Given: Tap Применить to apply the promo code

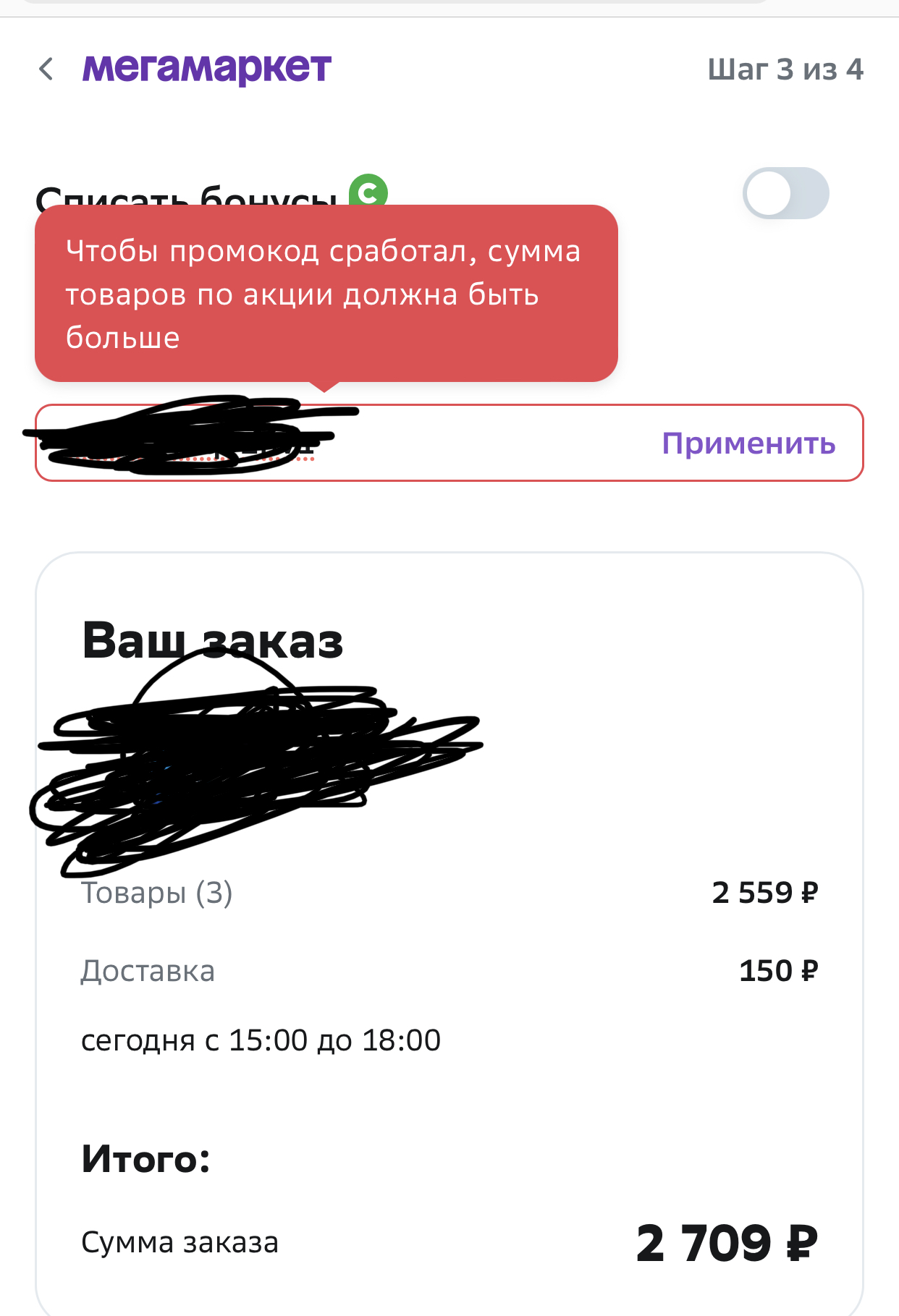Looking at the screenshot, I should (x=748, y=443).
